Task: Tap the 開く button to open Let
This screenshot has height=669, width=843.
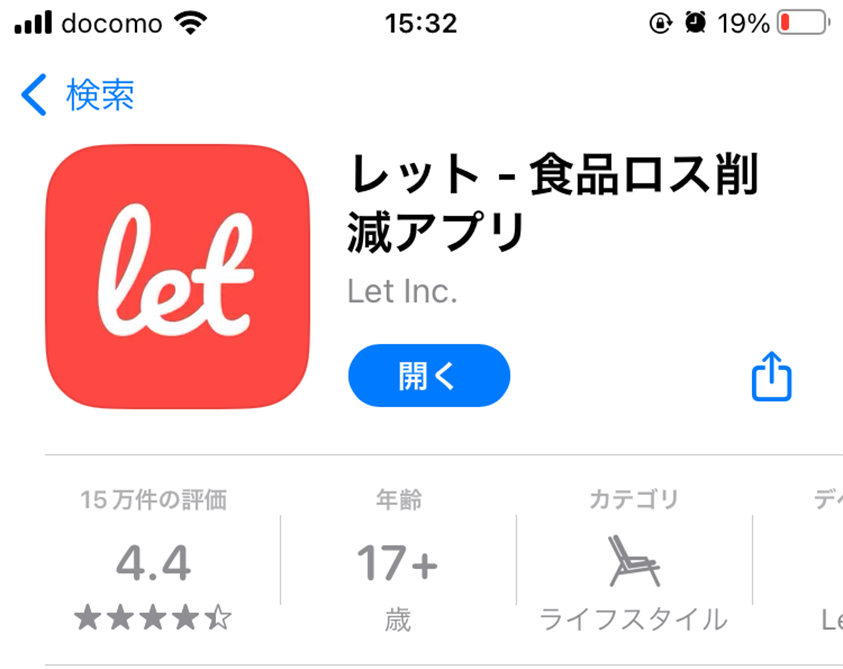Action: pyautogui.click(x=429, y=376)
